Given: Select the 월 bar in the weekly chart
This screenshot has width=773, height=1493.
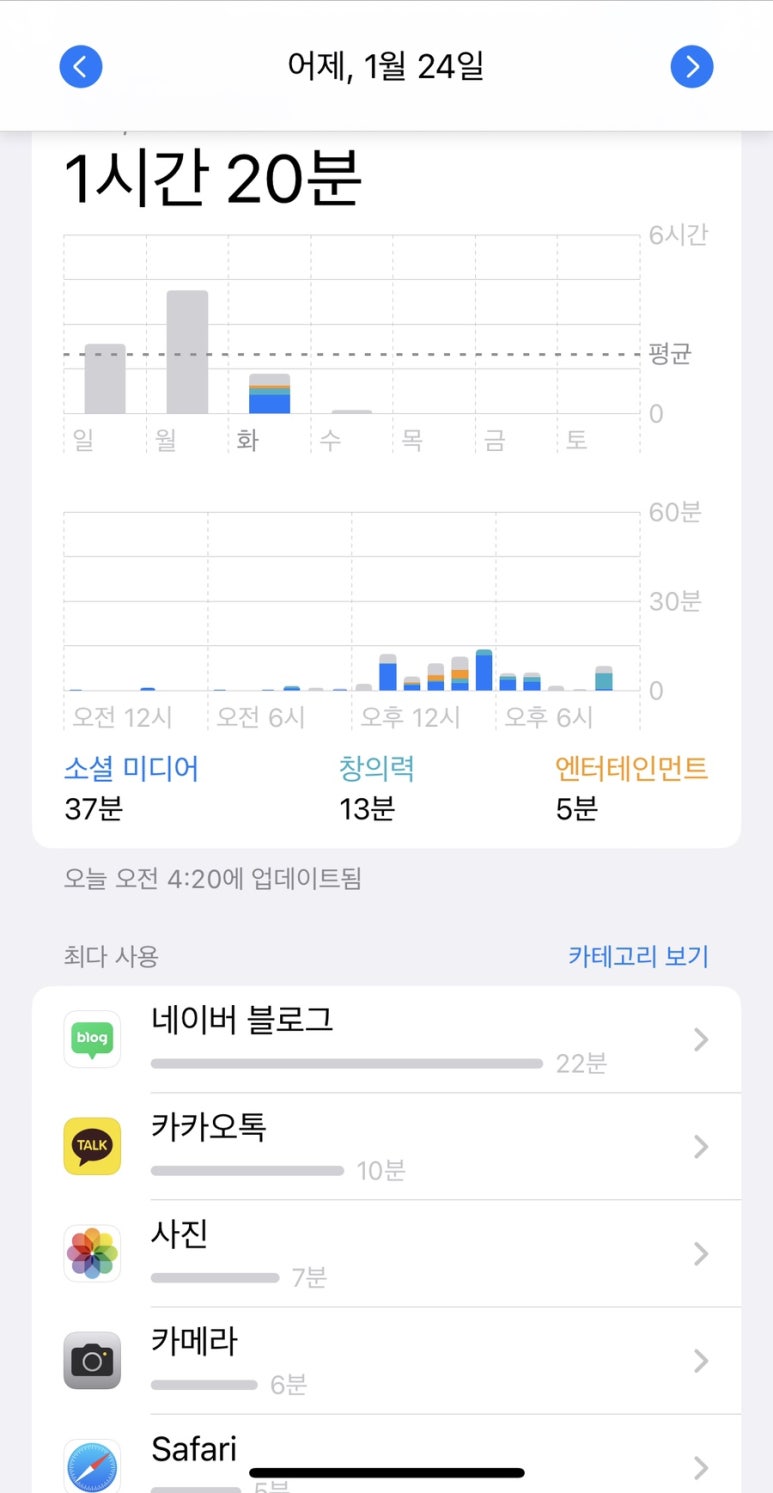Looking at the screenshot, I should 187,352.
